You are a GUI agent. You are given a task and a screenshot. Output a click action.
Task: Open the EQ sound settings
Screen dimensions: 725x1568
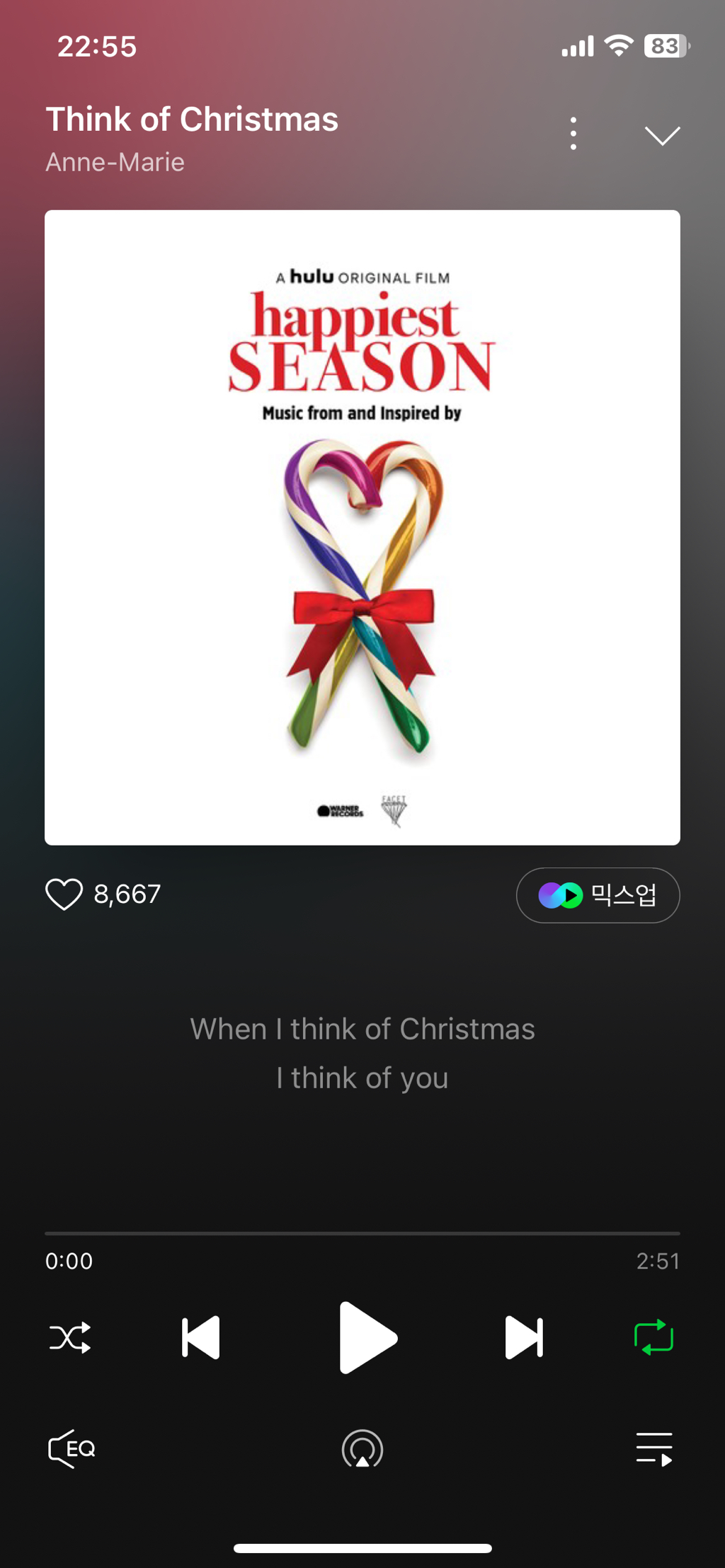[x=72, y=1448]
